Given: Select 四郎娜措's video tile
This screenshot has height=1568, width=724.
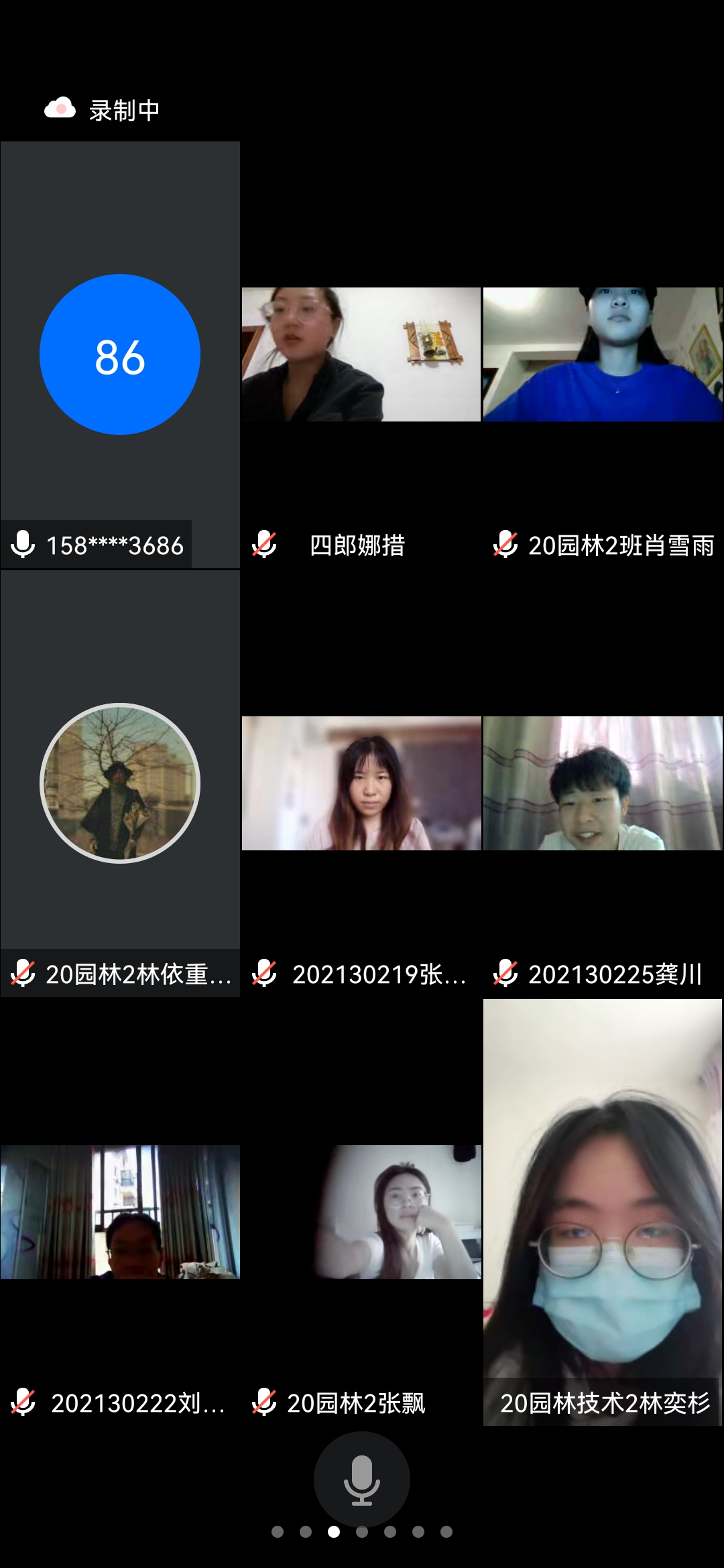Looking at the screenshot, I should pos(361,354).
